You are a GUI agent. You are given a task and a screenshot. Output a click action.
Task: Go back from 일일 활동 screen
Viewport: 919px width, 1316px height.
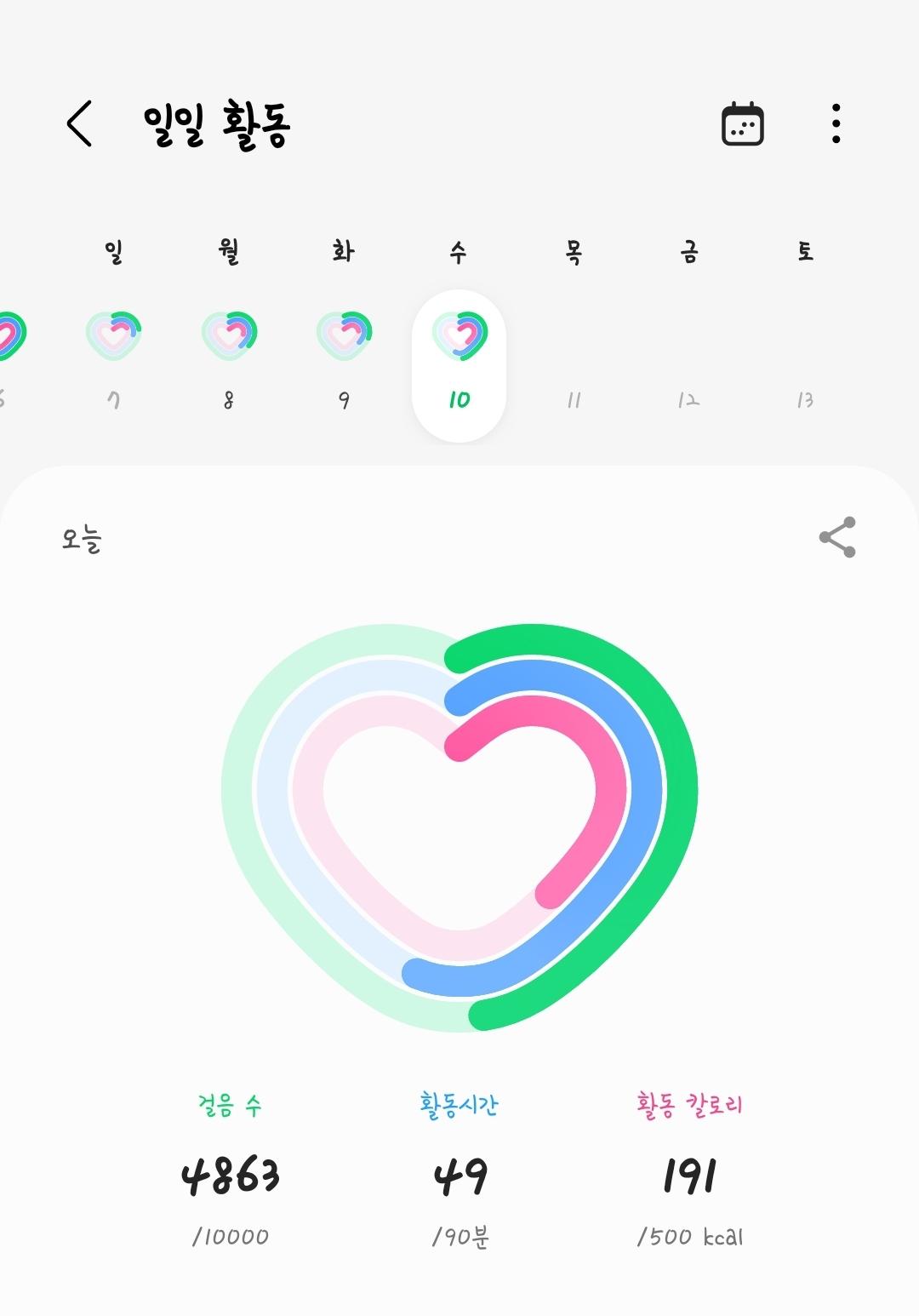coord(80,124)
